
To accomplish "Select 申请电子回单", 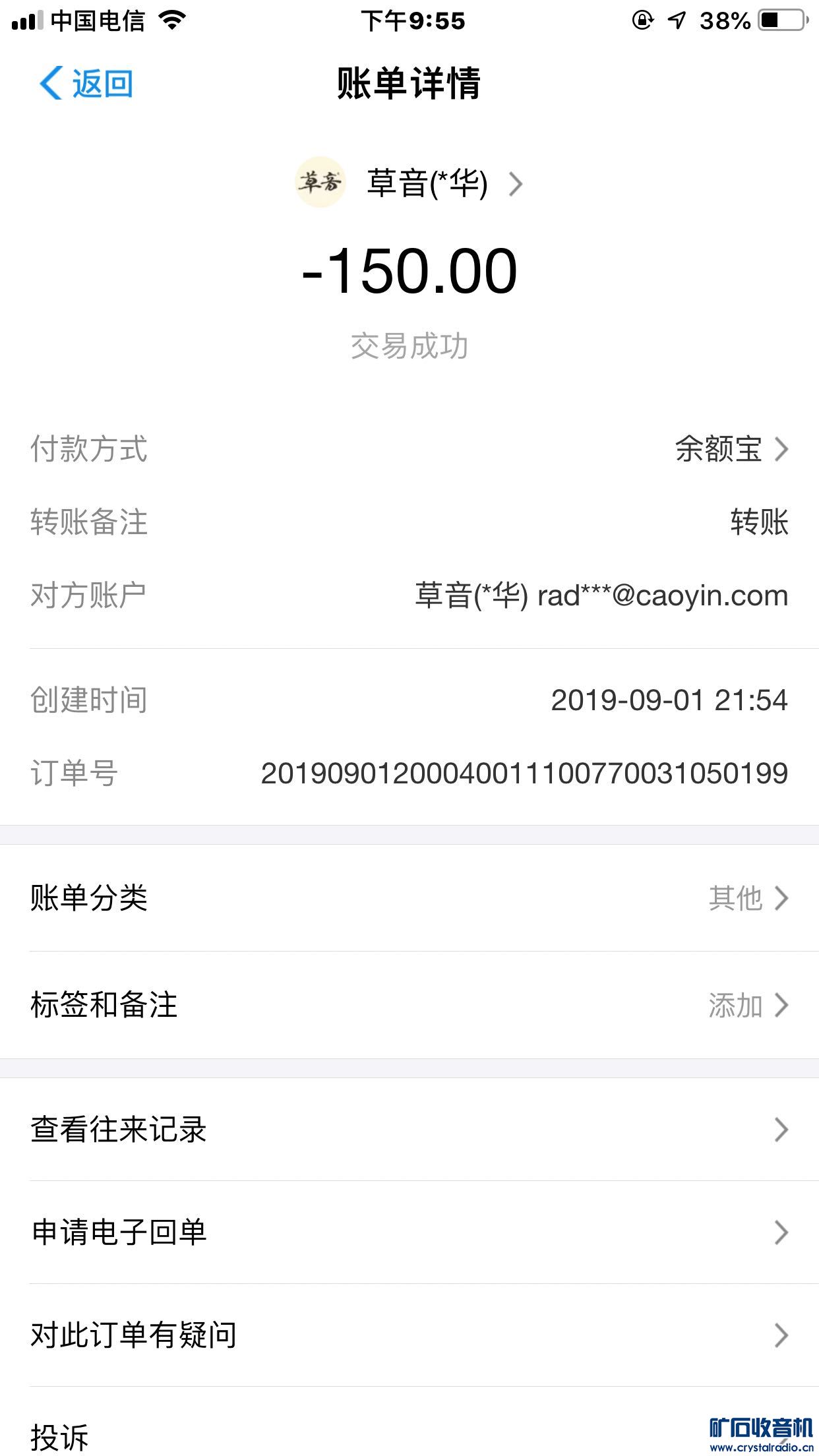I will [x=409, y=1232].
